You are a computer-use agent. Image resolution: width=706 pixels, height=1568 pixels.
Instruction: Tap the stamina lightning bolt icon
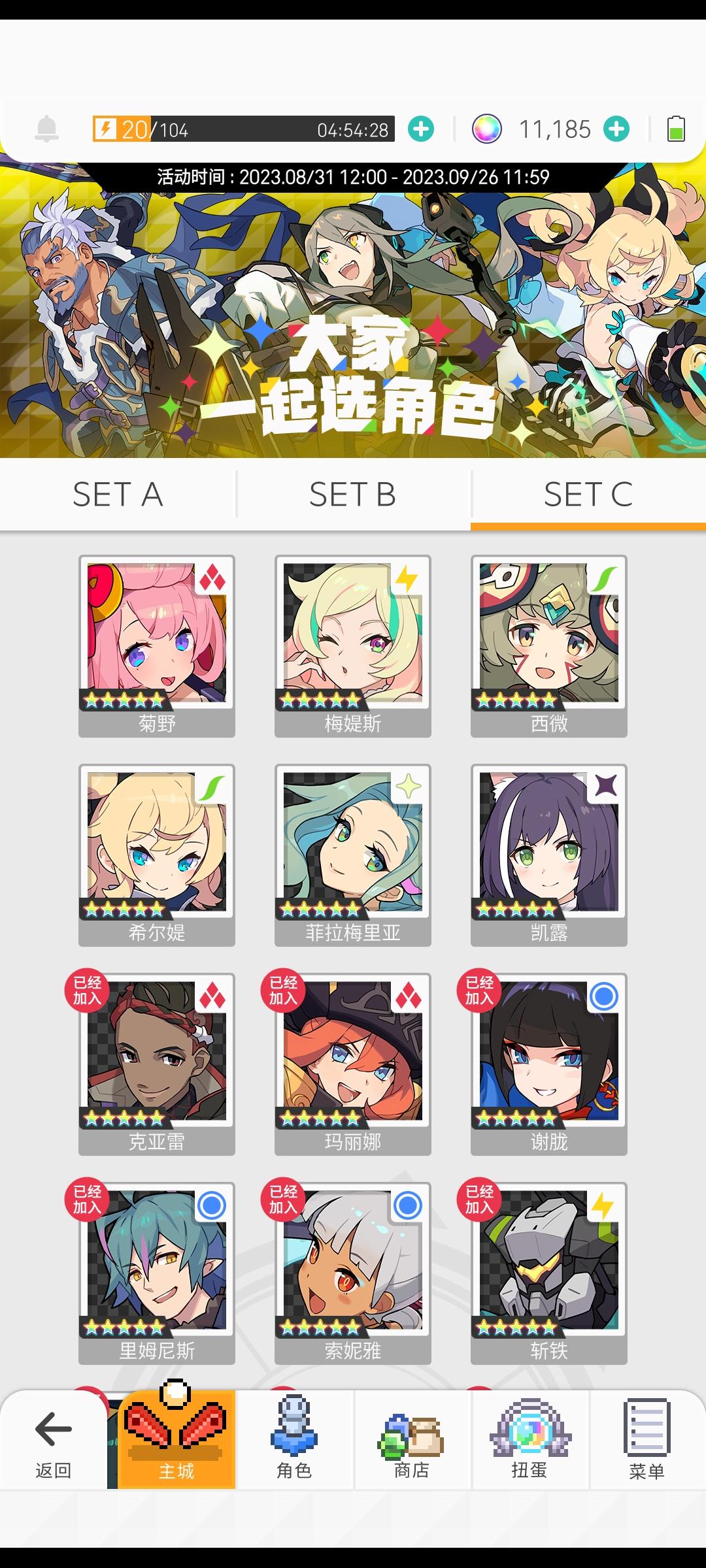click(109, 129)
